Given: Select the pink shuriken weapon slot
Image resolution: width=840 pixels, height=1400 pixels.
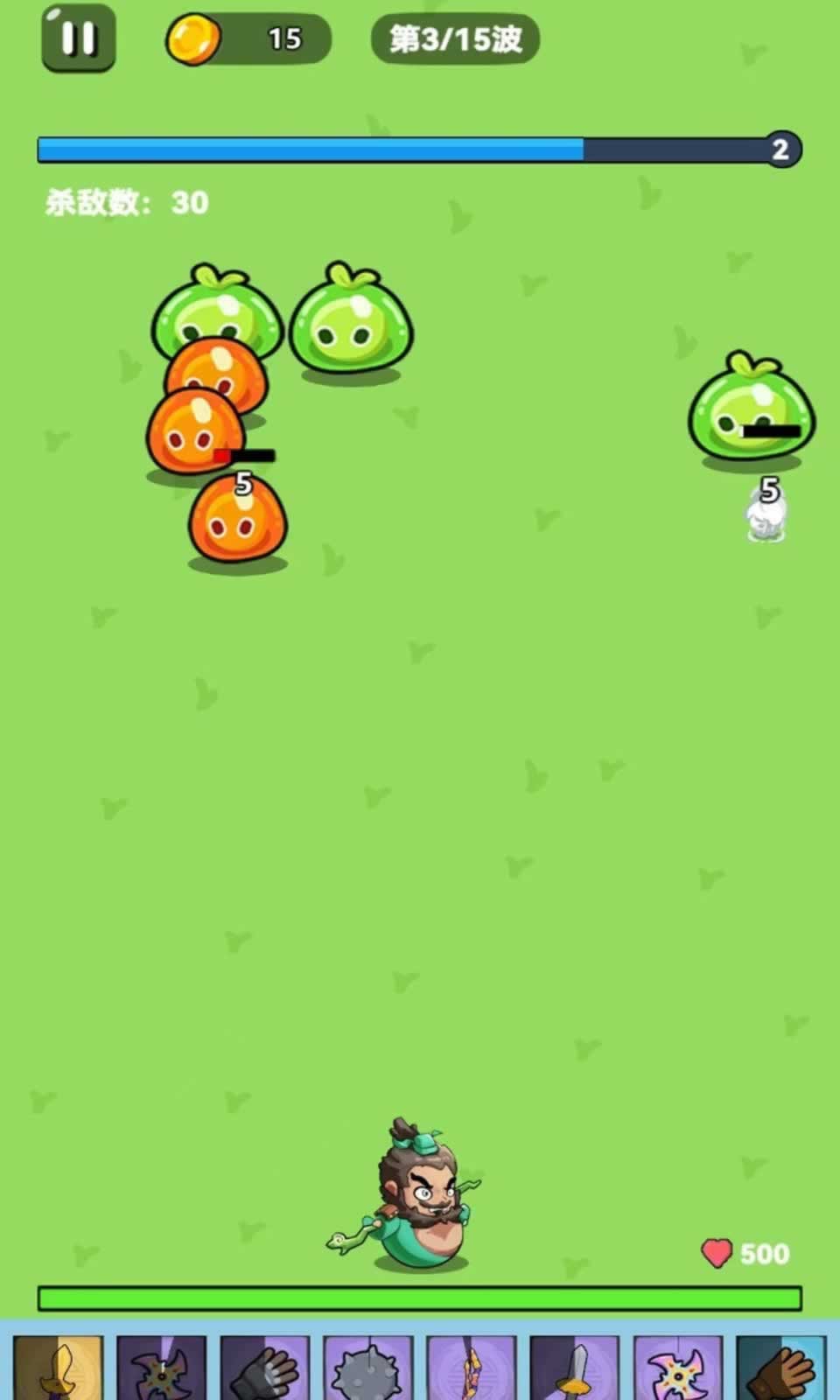Looking at the screenshot, I should click(678, 1367).
